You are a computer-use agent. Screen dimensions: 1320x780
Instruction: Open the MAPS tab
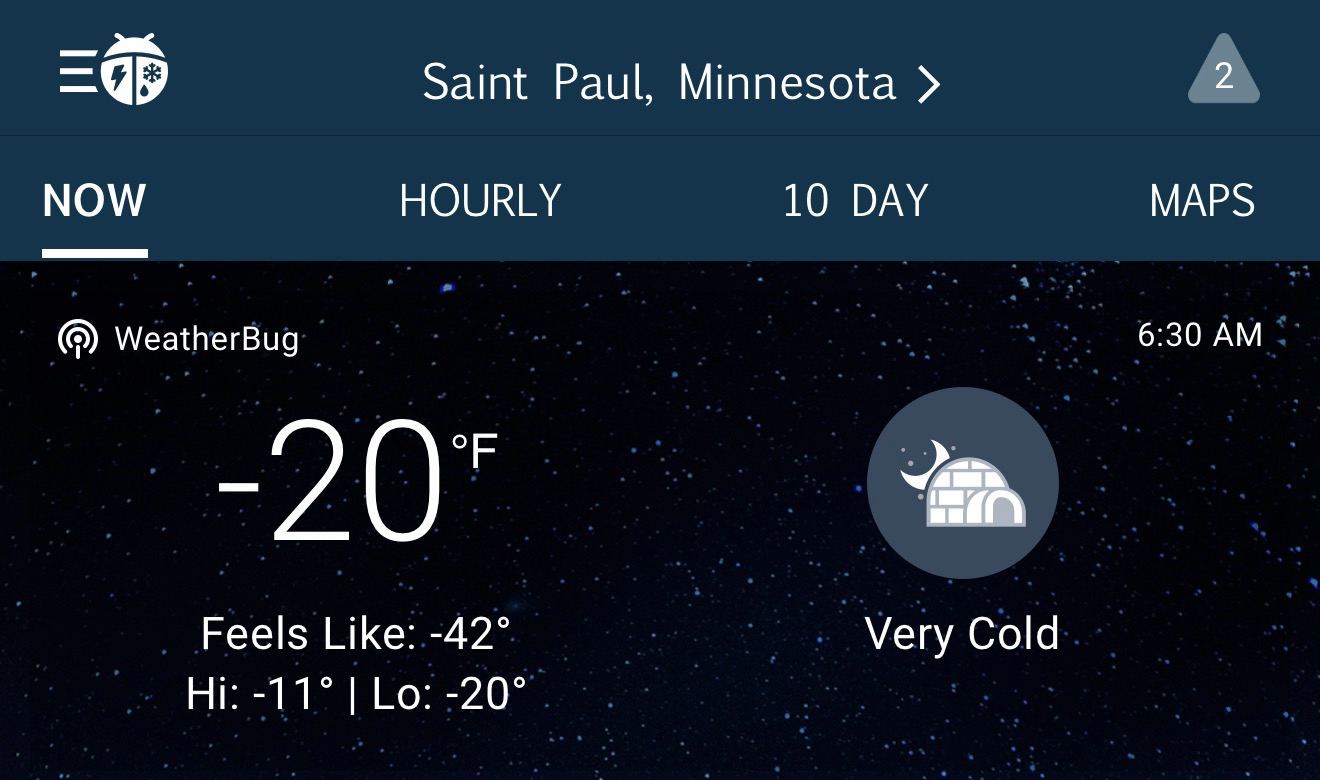pyautogui.click(x=1202, y=202)
